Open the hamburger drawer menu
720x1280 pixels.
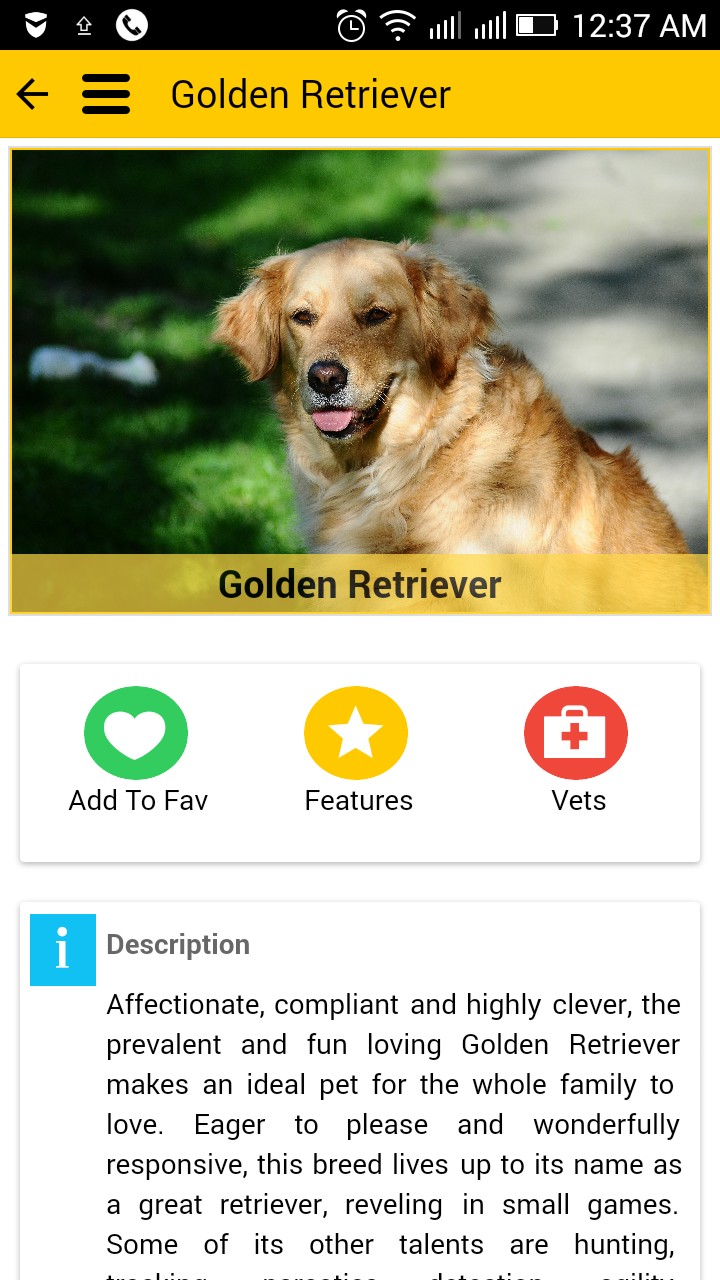coord(106,95)
